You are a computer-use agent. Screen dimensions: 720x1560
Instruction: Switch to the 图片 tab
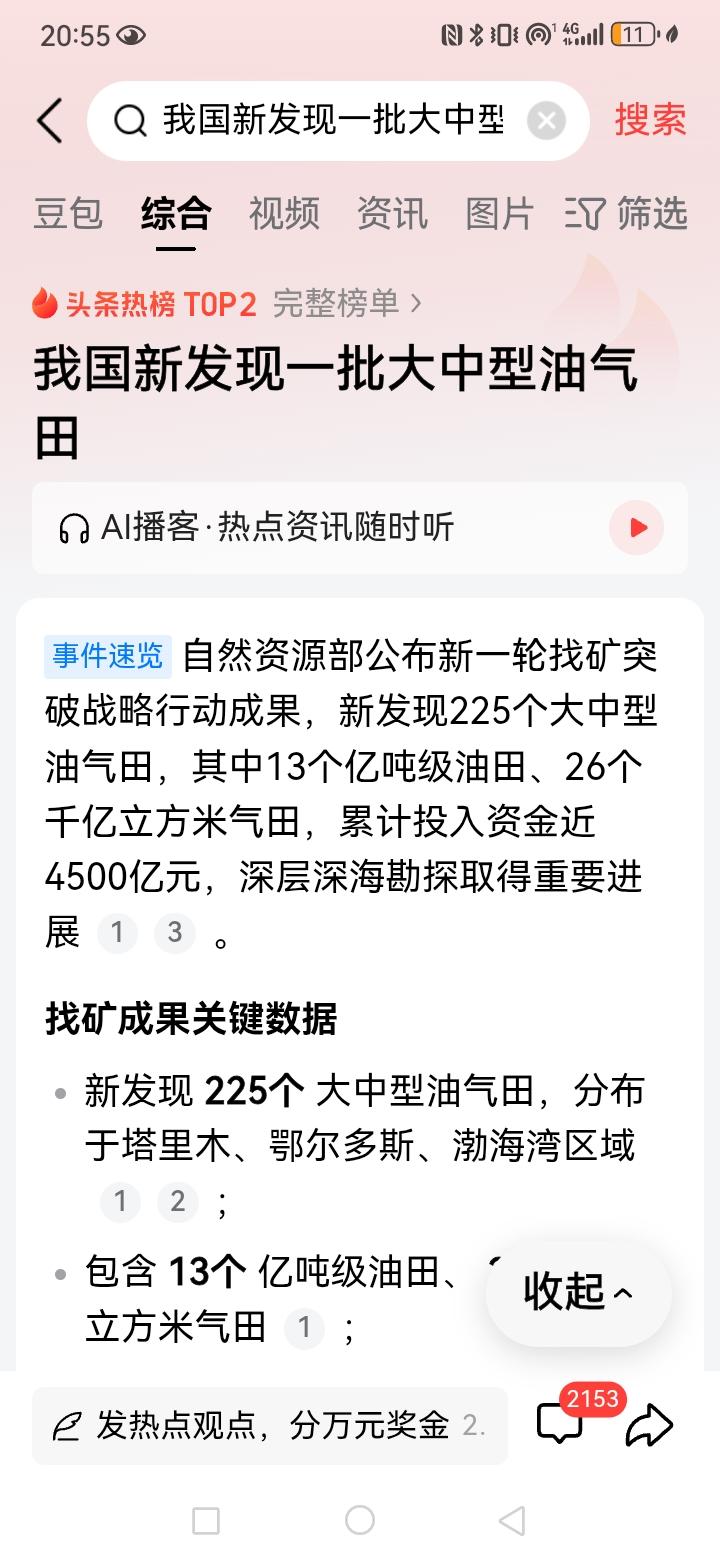(x=499, y=213)
